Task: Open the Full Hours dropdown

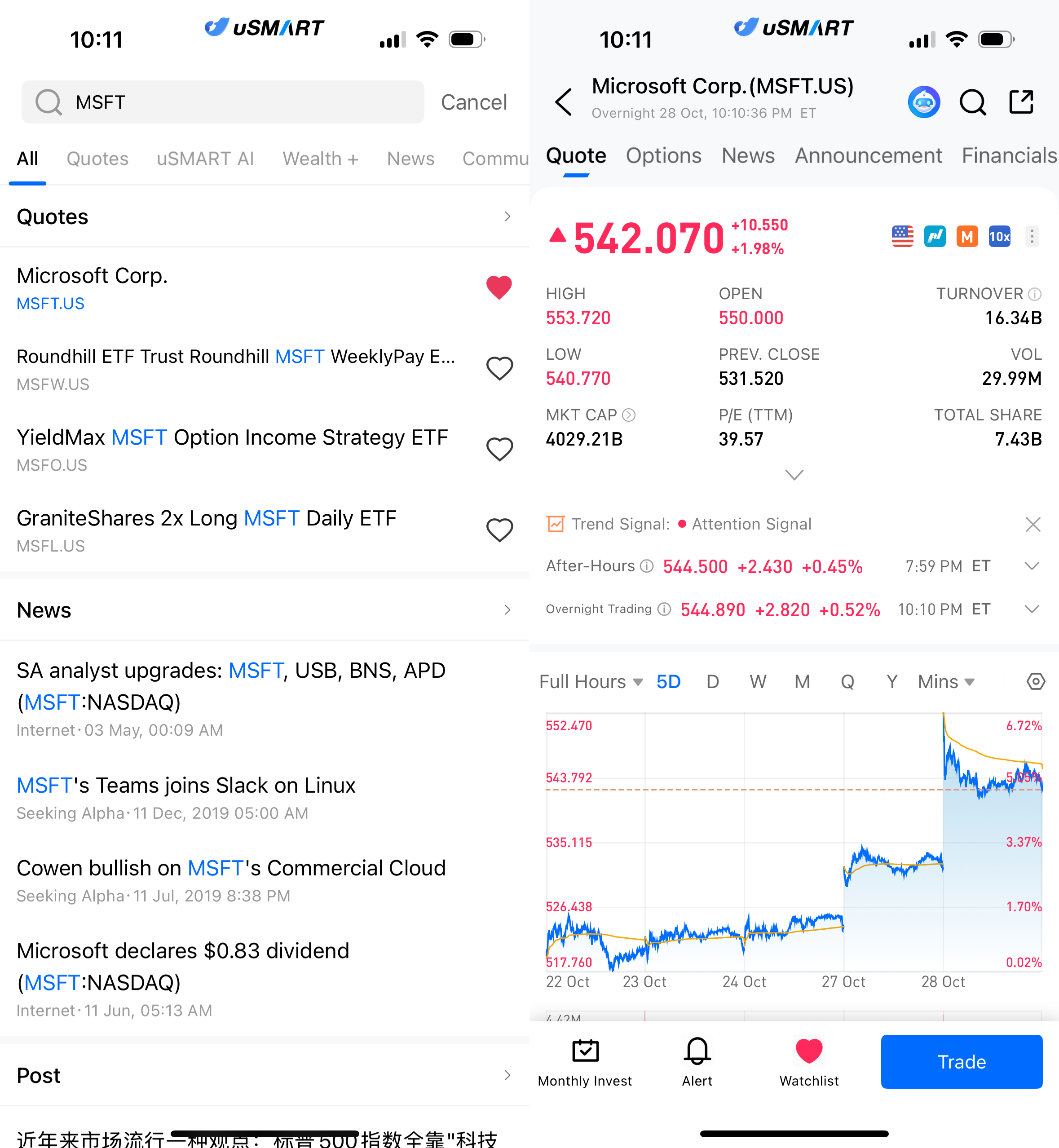Action: pyautogui.click(x=590, y=681)
